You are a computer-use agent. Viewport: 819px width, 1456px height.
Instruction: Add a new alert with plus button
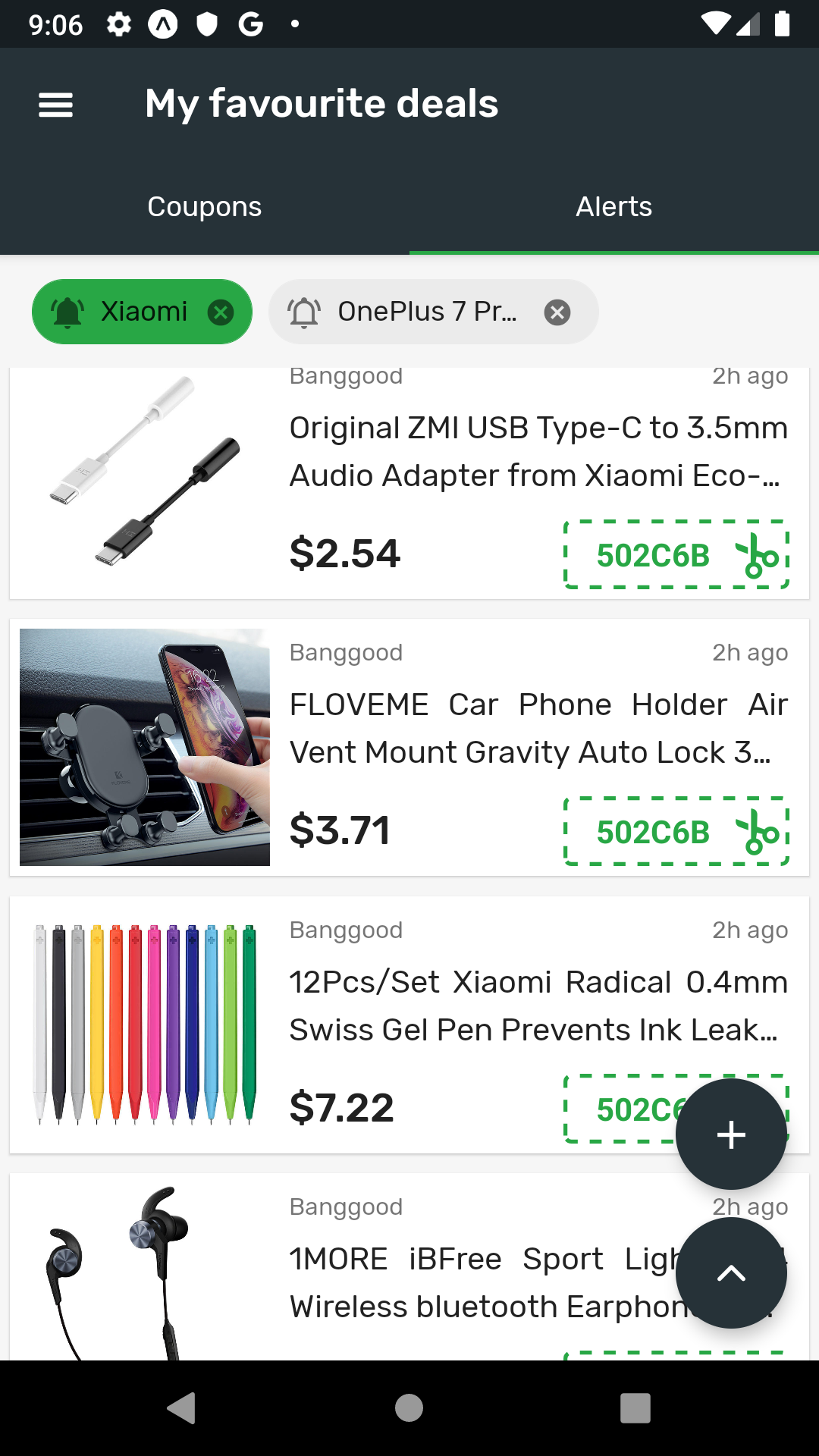[x=731, y=1134]
